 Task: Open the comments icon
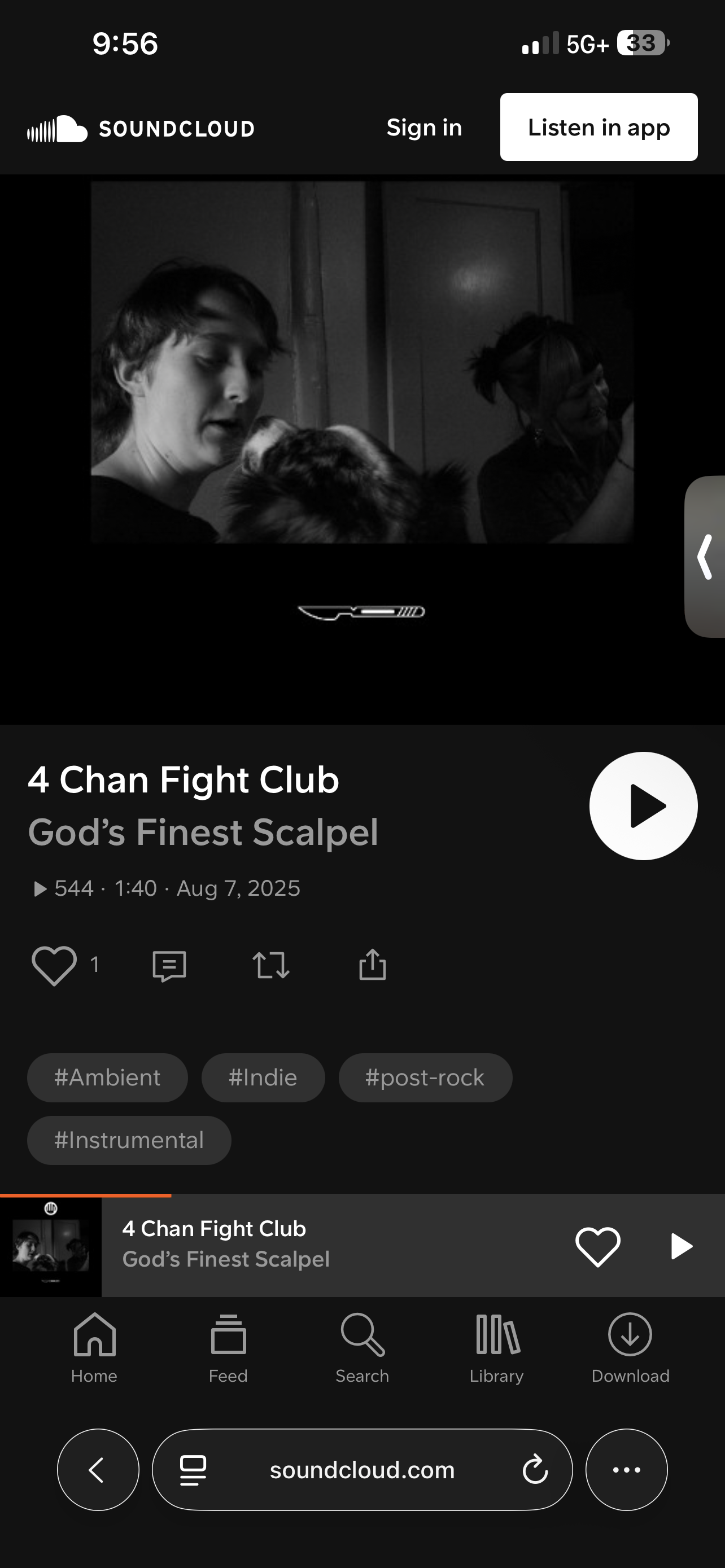pos(169,965)
